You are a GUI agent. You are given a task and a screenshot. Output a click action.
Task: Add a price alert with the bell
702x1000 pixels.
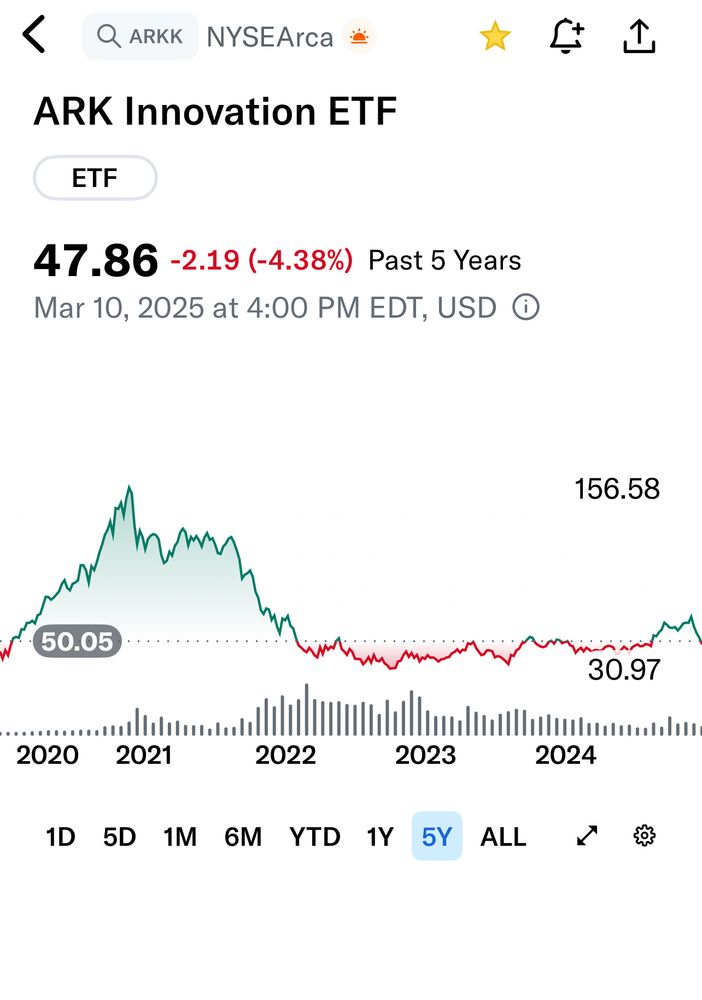tap(567, 37)
